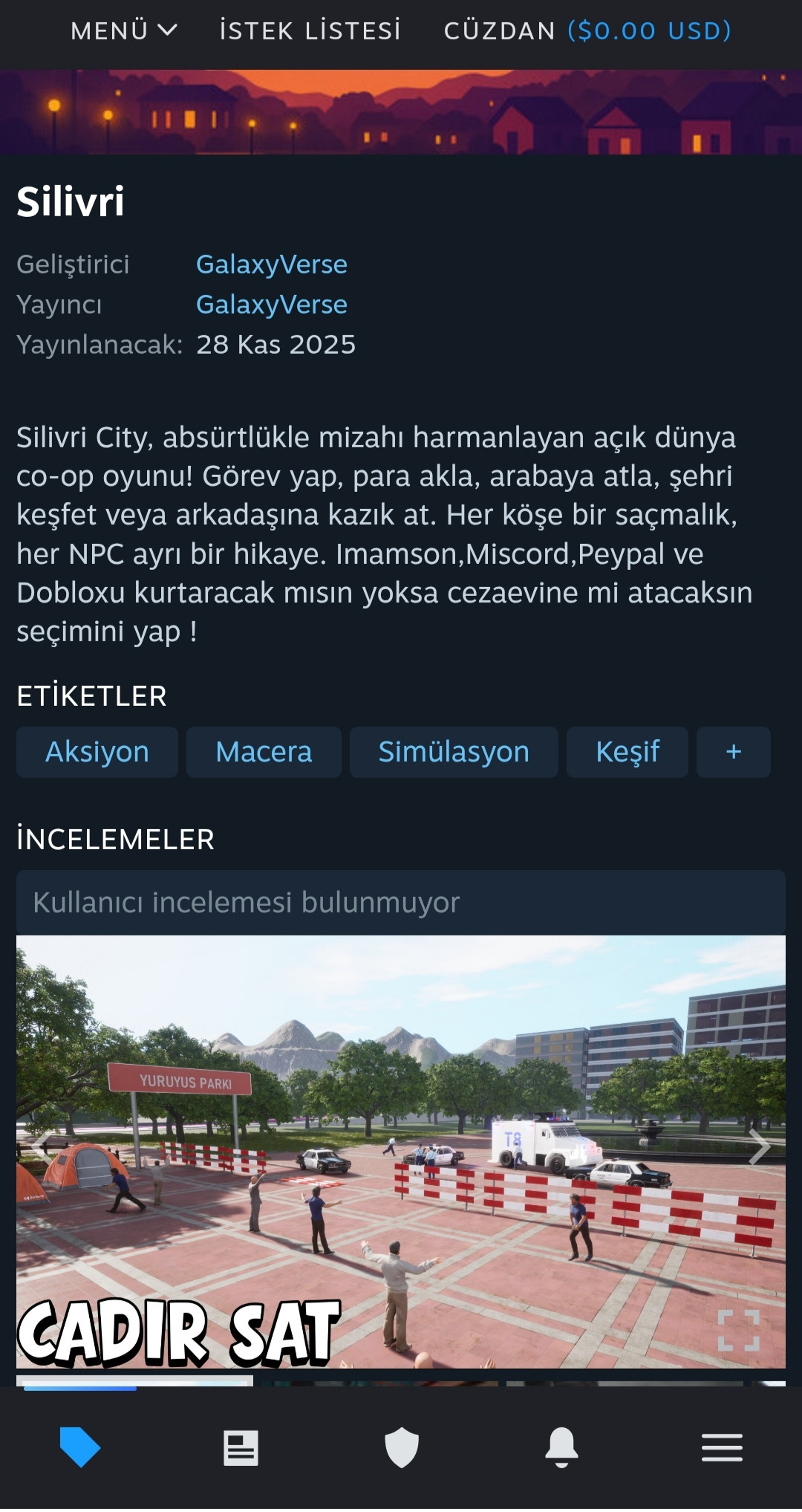
Task: Open the notifications bell
Action: tap(561, 1447)
